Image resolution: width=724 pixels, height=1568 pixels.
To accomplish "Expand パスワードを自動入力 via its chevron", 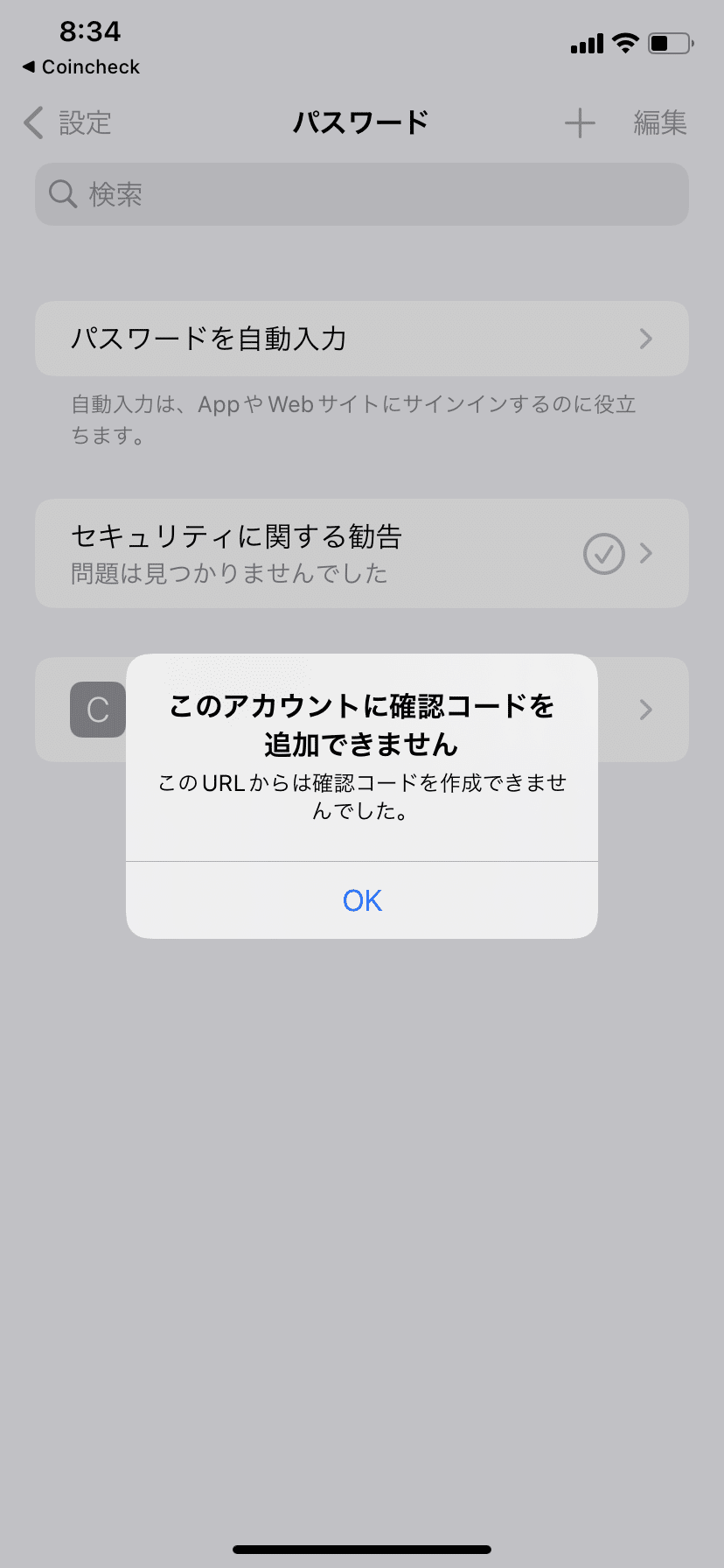I will 645,339.
